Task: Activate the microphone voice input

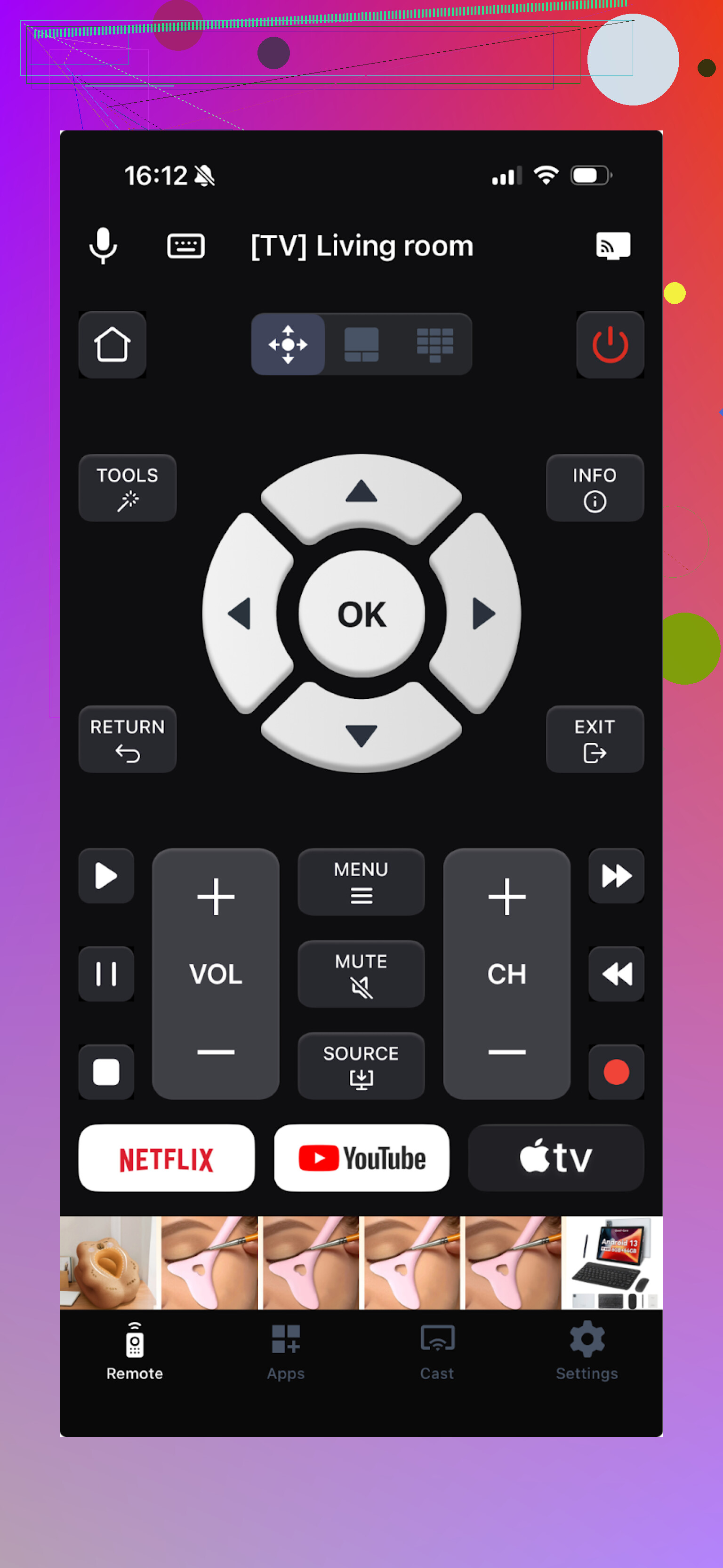Action: 103,246
